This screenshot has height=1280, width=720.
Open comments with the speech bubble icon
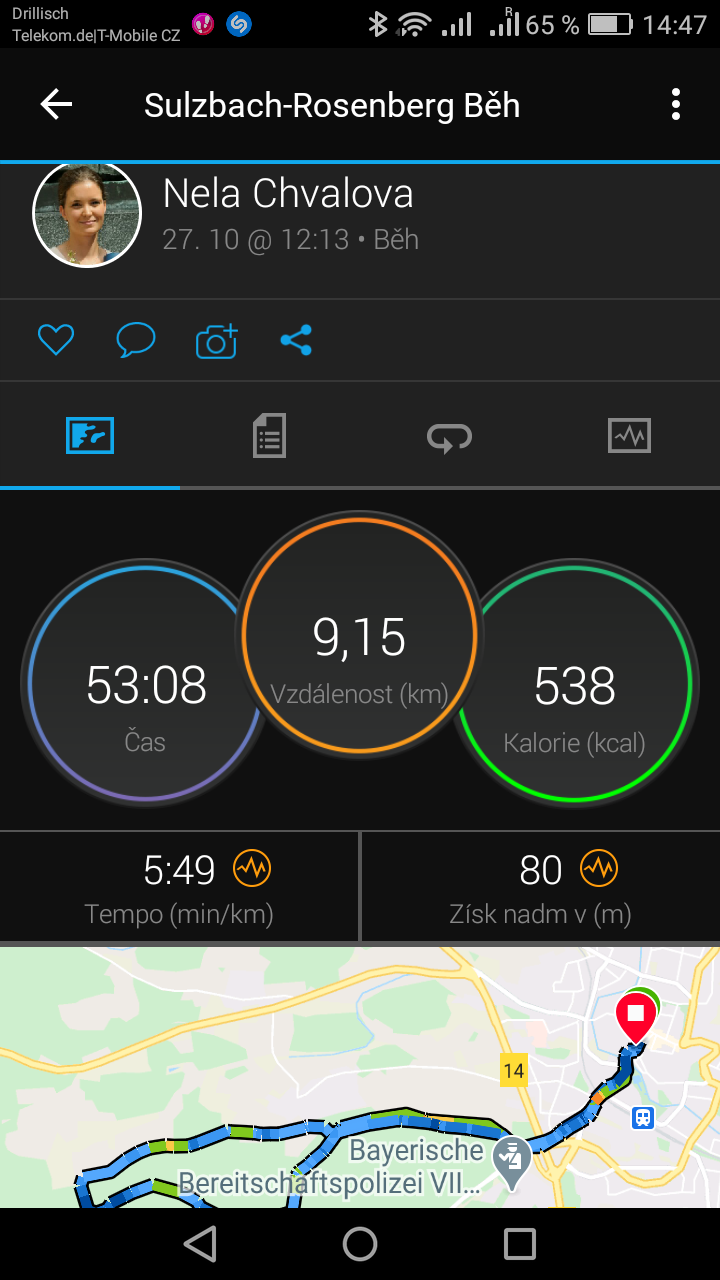[x=136, y=341]
